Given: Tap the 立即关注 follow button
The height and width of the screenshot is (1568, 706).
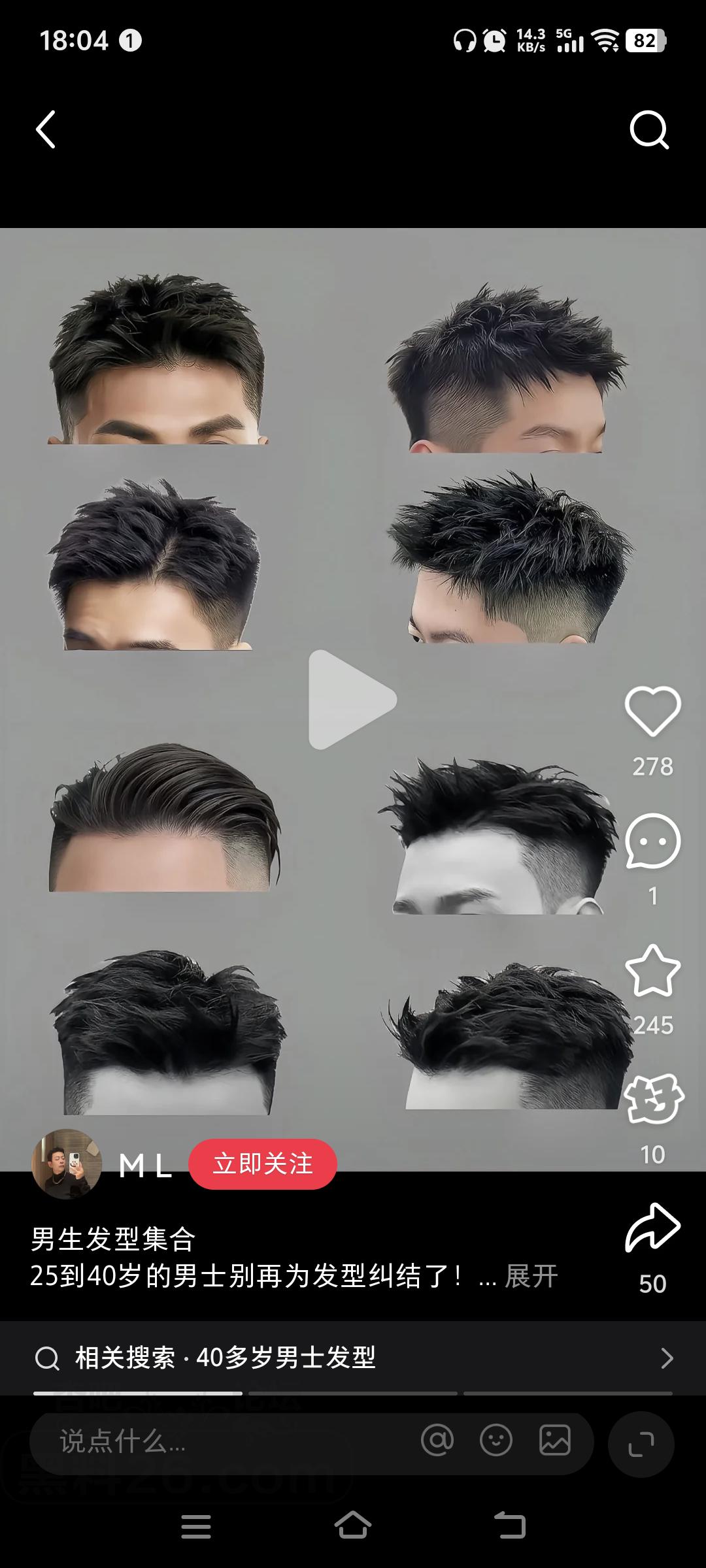Looking at the screenshot, I should 263,1164.
